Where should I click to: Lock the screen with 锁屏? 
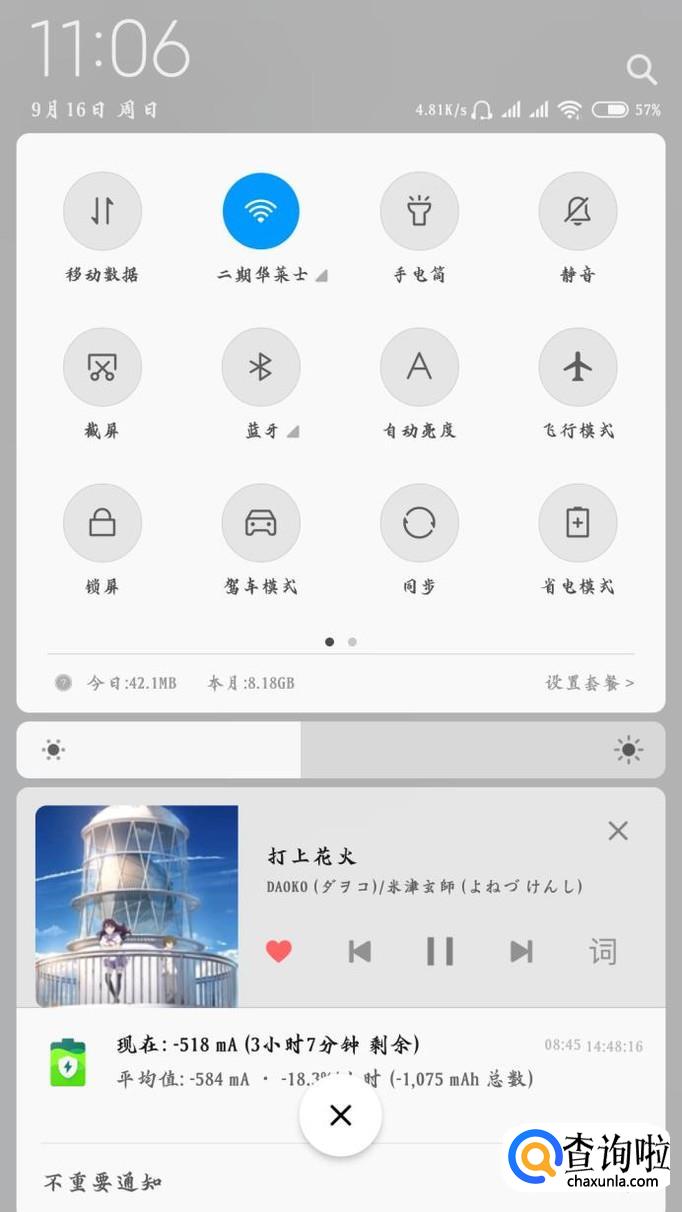pos(102,523)
